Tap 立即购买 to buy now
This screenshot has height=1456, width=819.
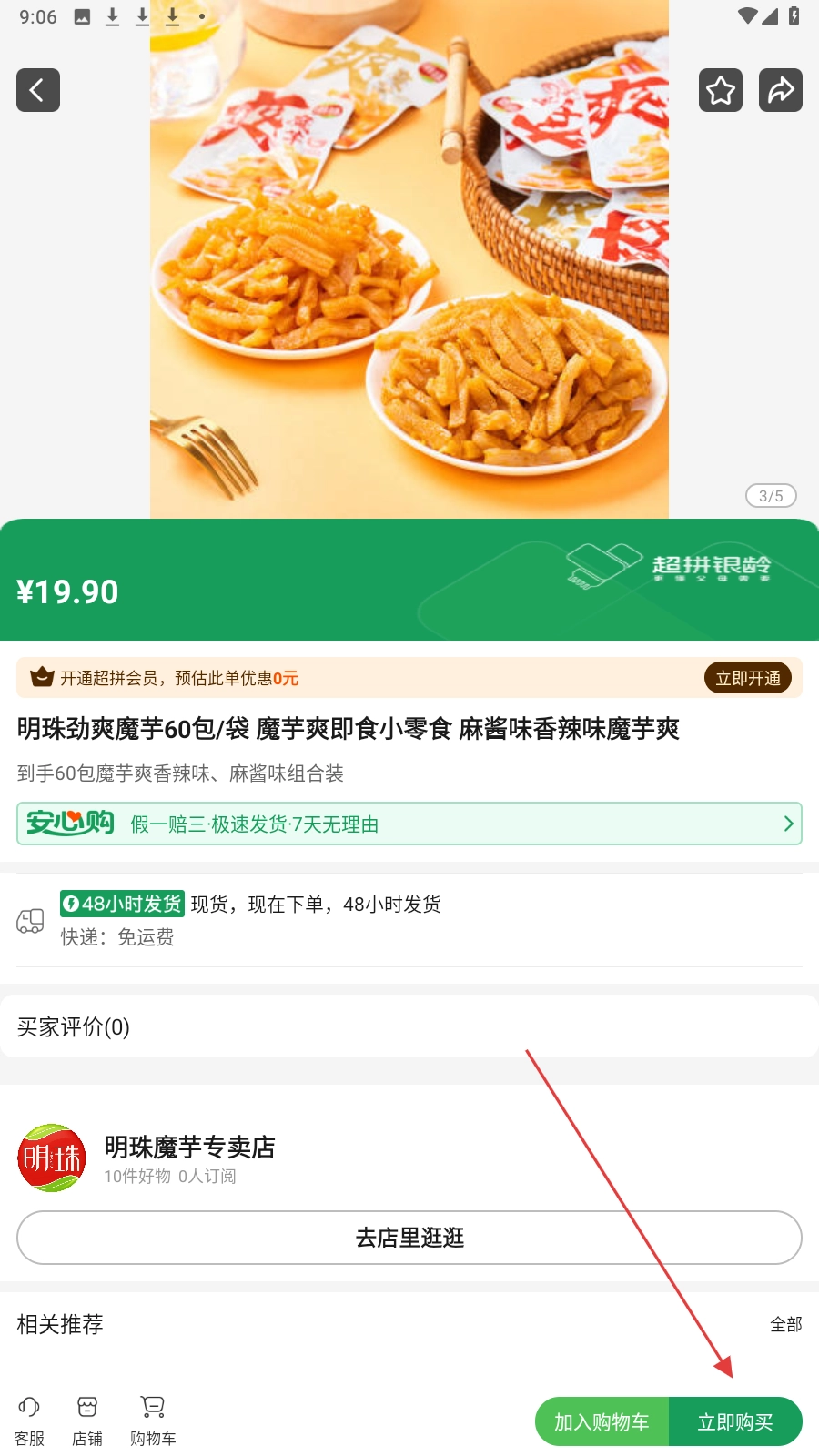pyautogui.click(x=735, y=1421)
